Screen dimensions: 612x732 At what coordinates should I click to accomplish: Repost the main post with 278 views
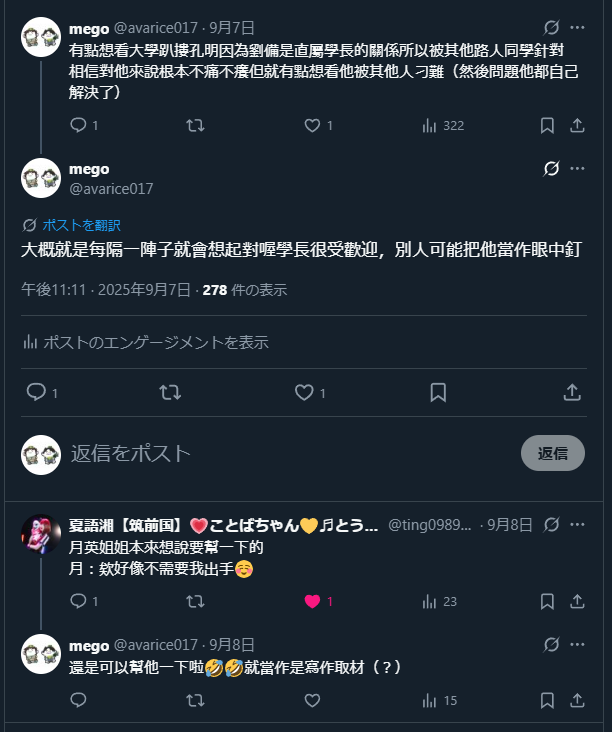[x=170, y=393]
